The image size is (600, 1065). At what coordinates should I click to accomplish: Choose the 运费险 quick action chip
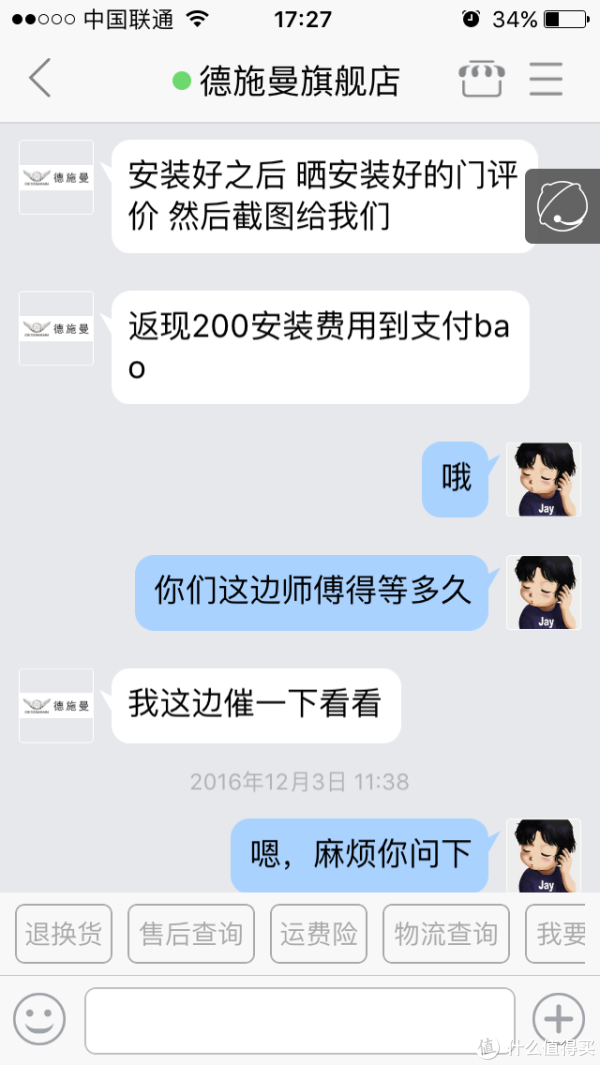click(x=319, y=934)
